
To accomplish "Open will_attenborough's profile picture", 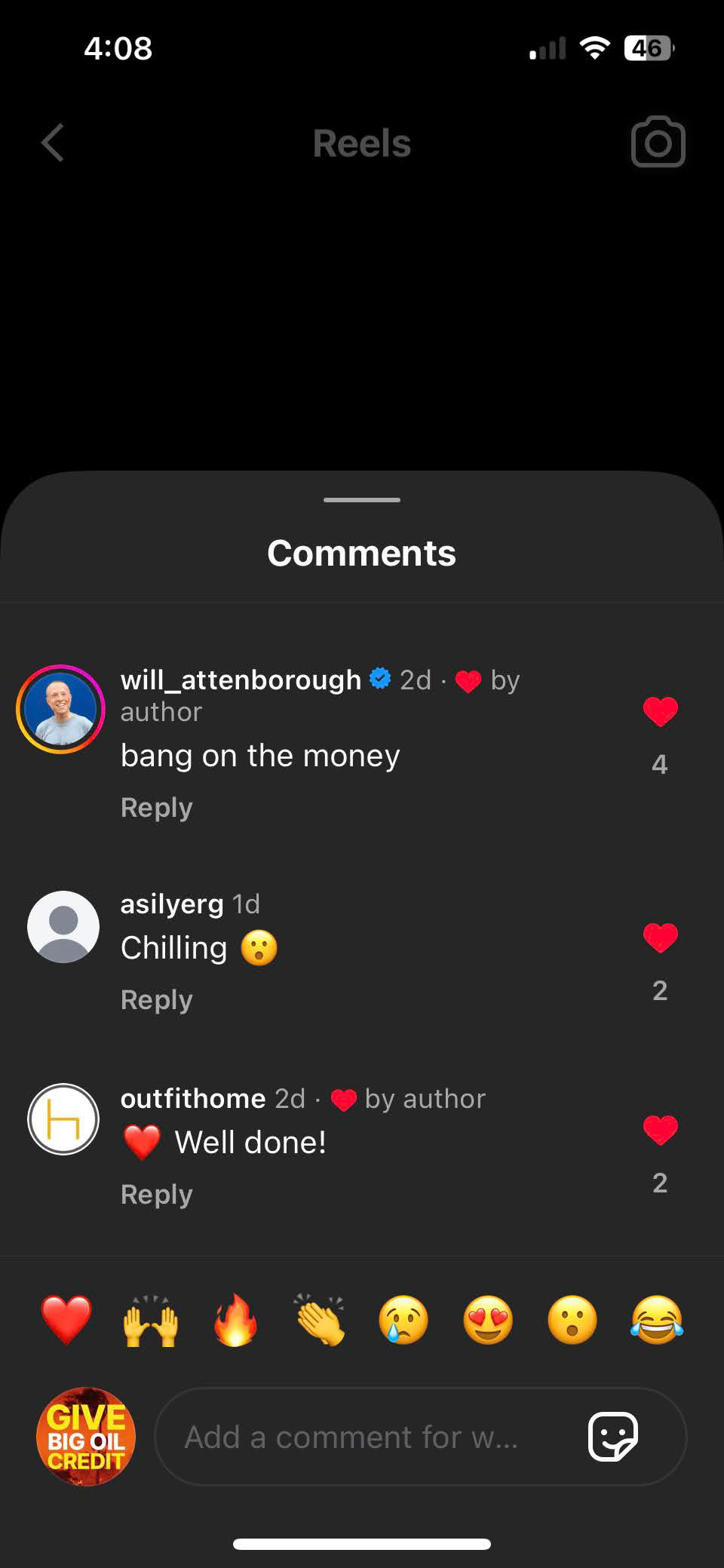I will pos(60,709).
